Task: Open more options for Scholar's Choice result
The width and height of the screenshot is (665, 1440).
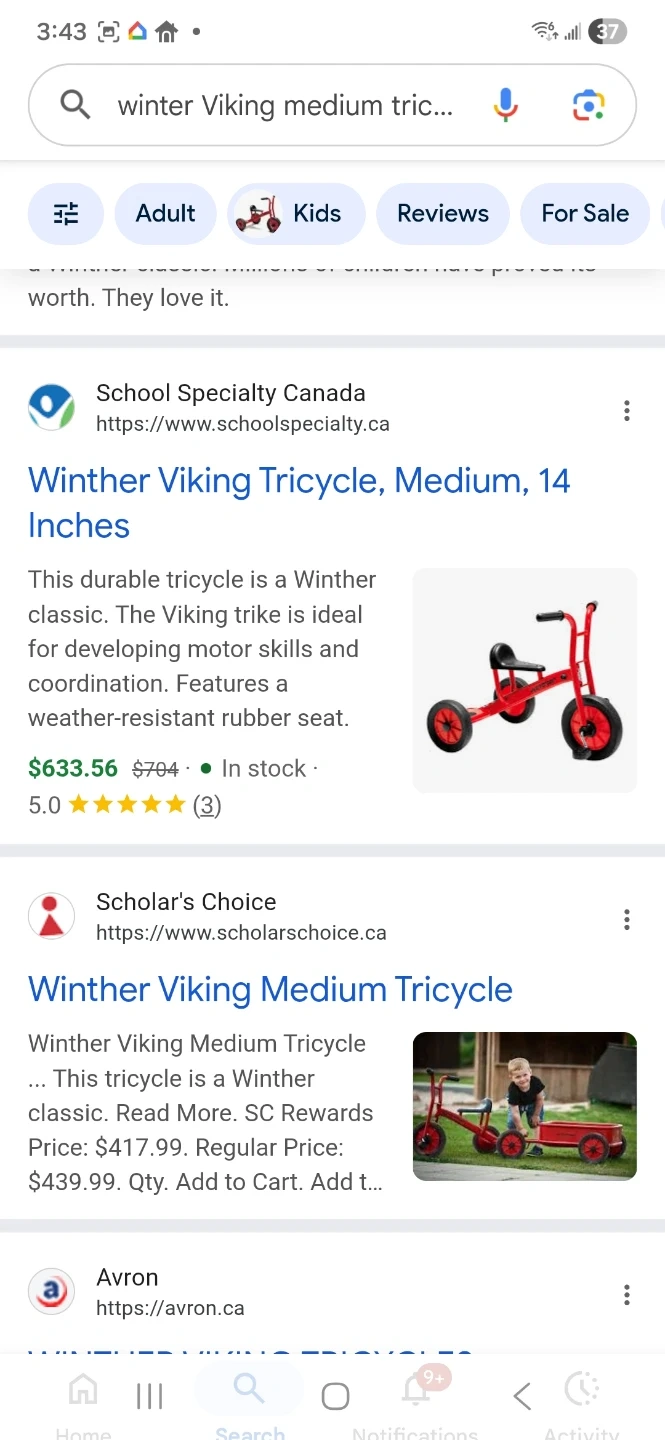Action: pos(627,919)
